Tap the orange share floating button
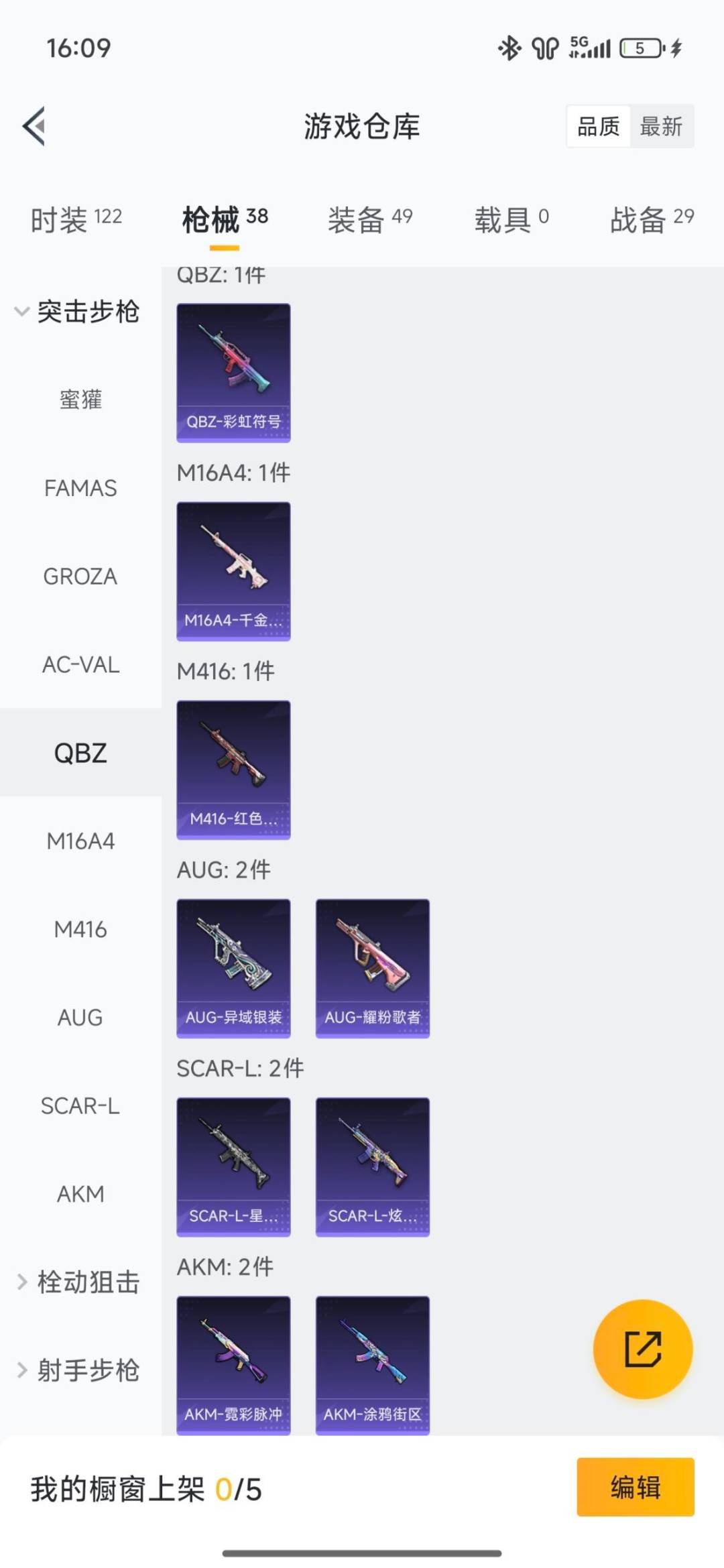 point(643,1349)
